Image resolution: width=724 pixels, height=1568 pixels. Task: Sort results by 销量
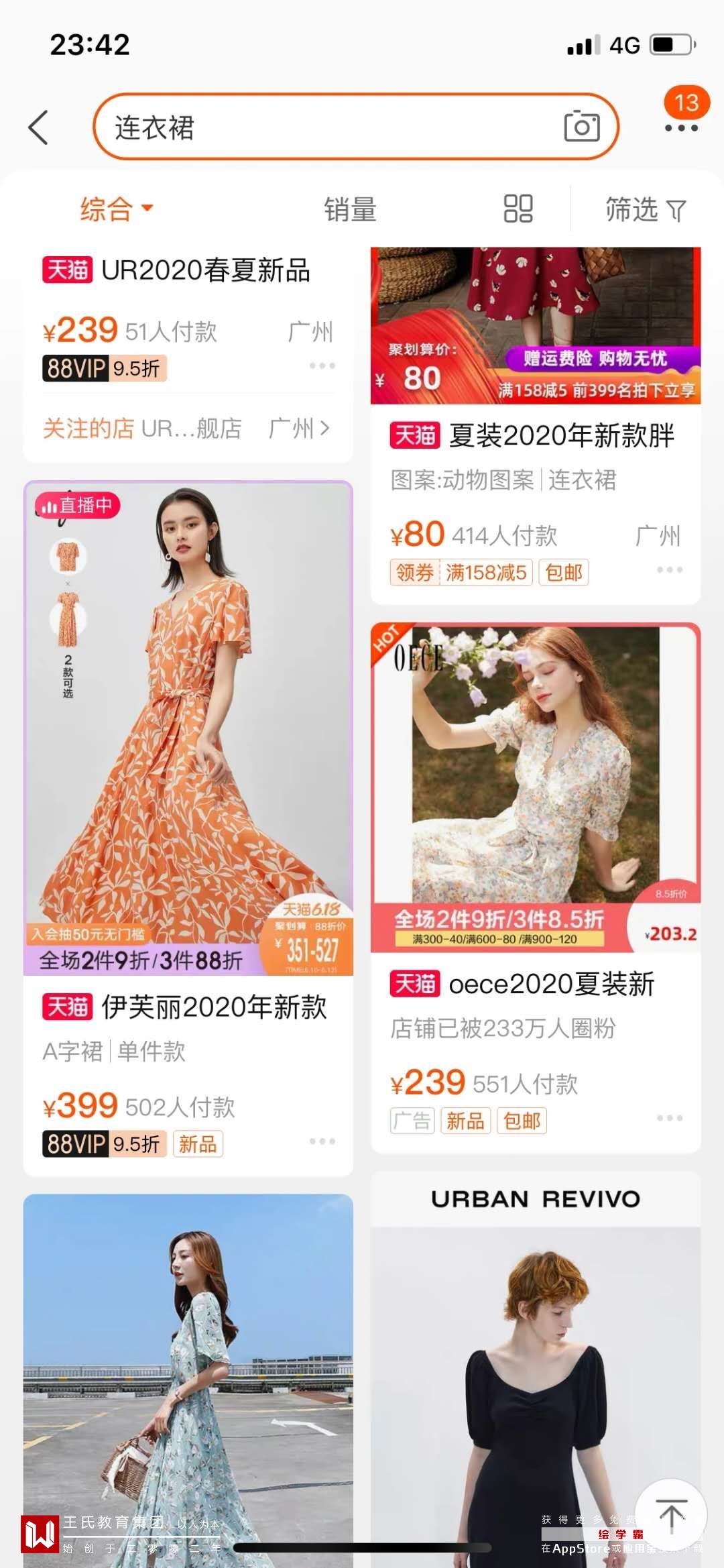click(x=350, y=209)
